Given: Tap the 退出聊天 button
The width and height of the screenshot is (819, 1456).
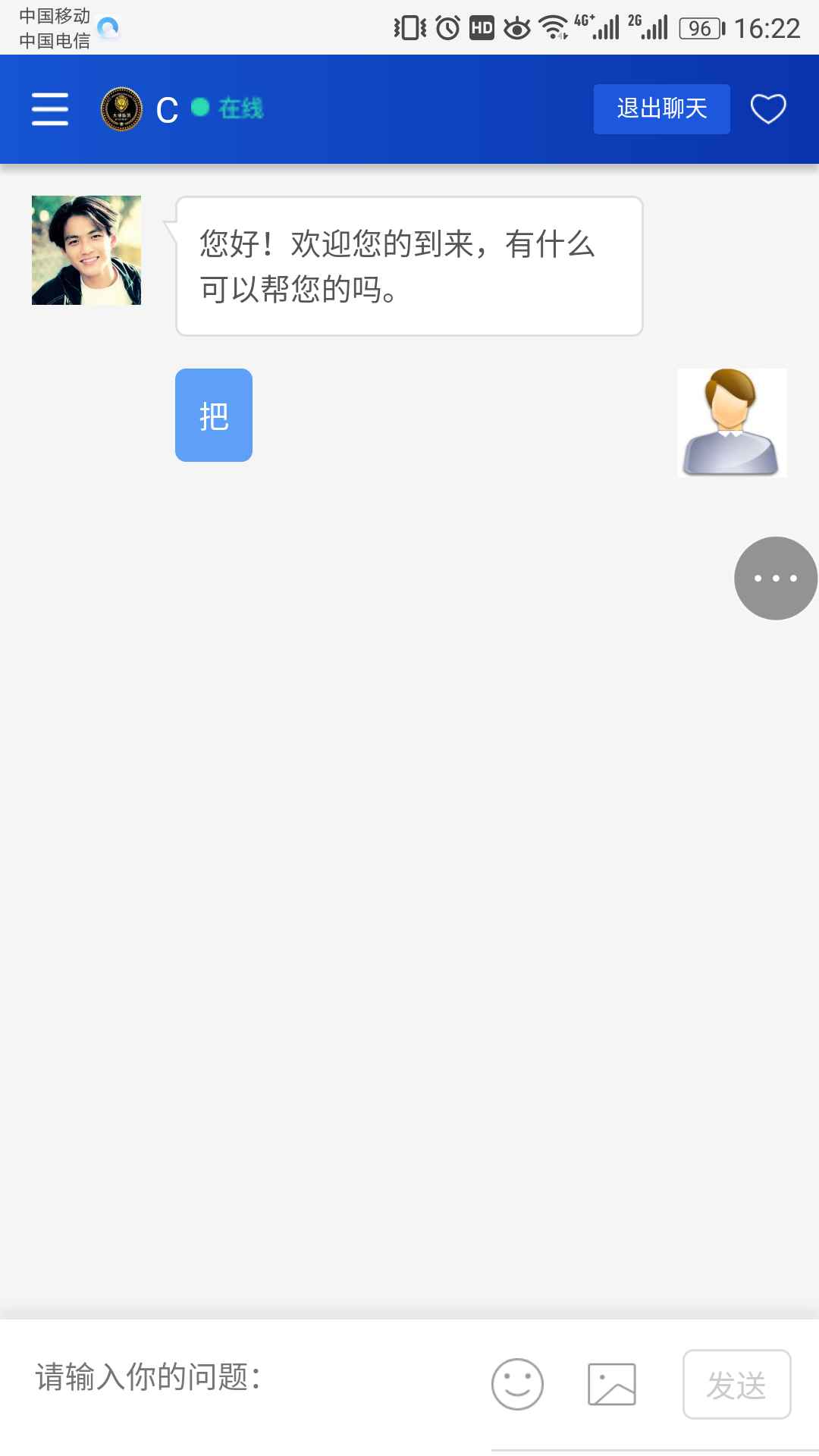Looking at the screenshot, I should [x=661, y=109].
